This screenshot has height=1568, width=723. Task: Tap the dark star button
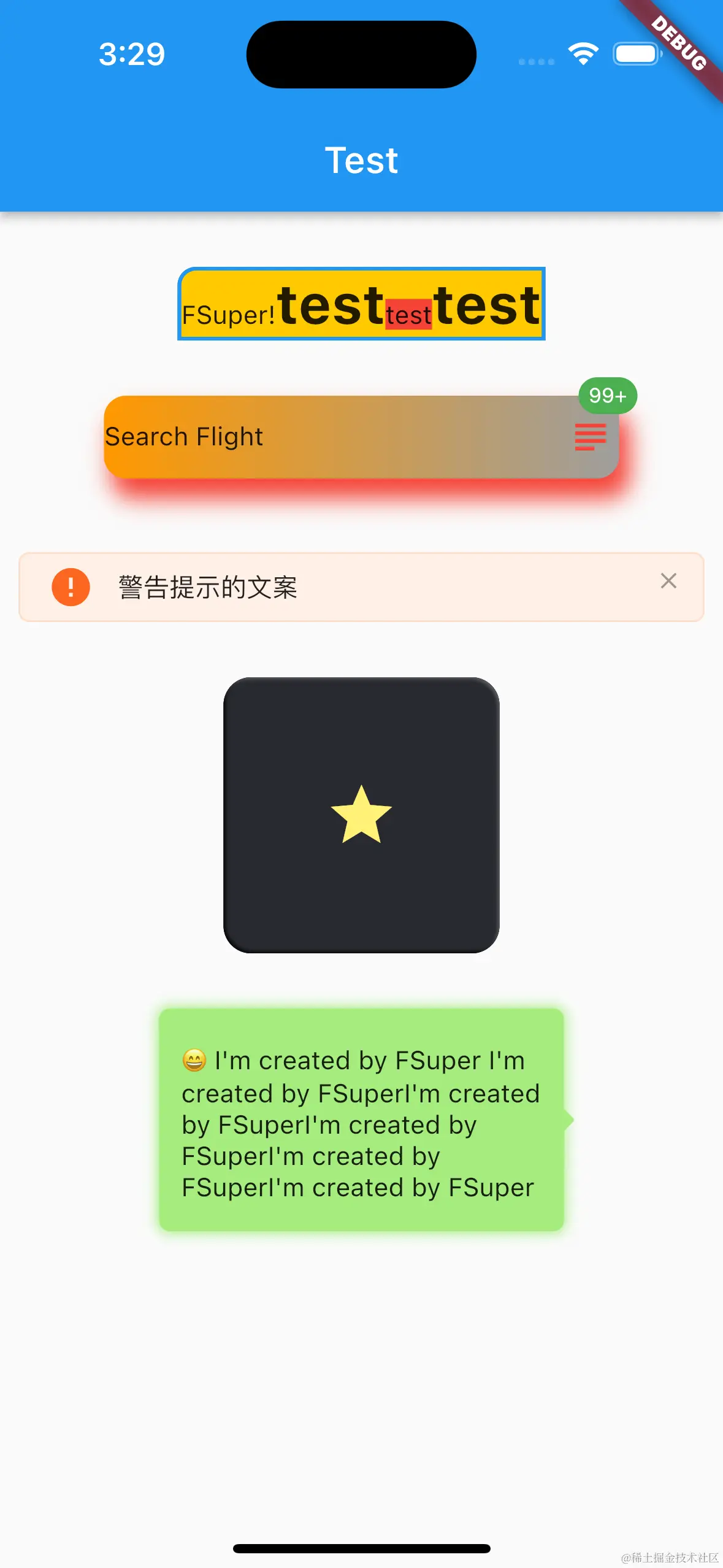pos(361,815)
